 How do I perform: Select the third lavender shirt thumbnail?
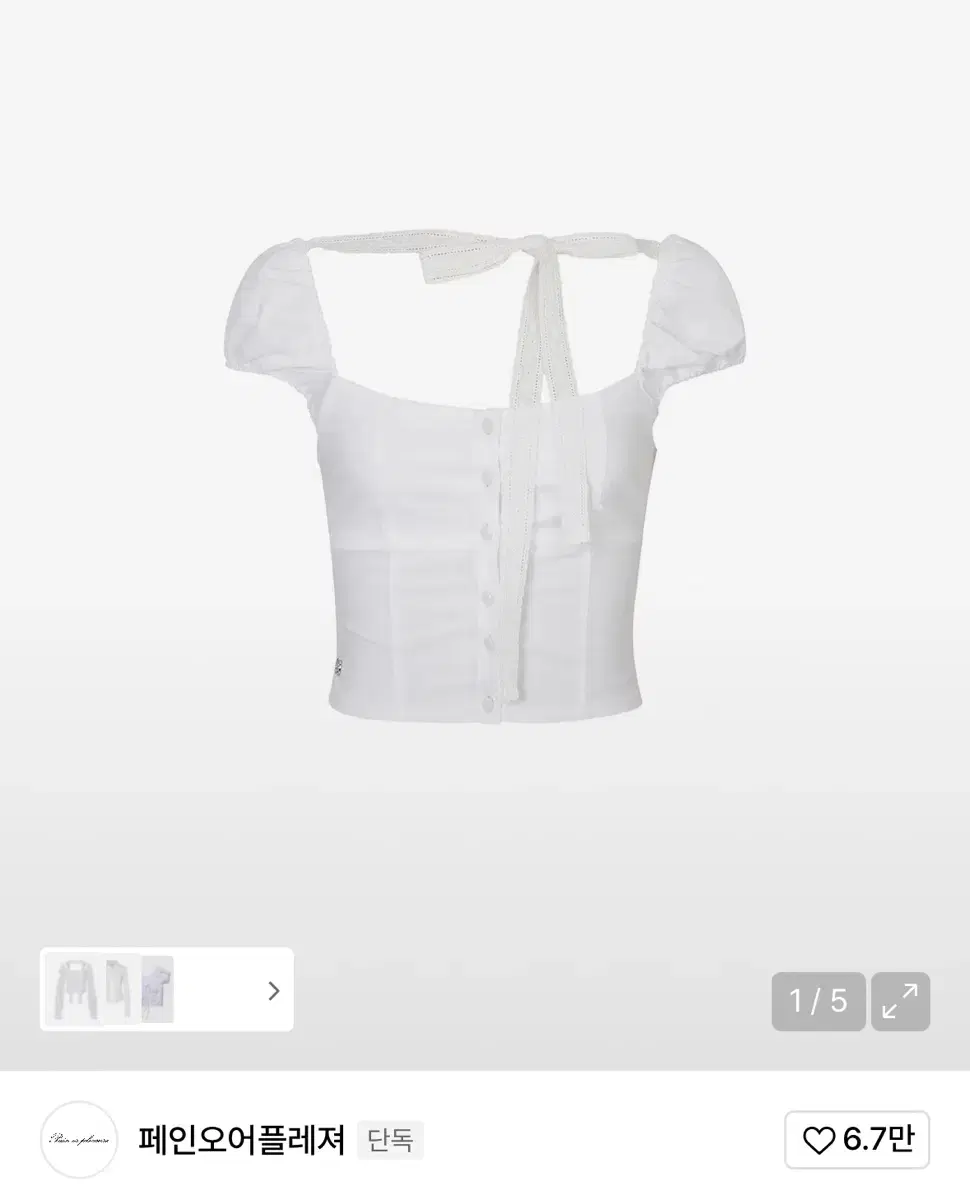point(160,990)
